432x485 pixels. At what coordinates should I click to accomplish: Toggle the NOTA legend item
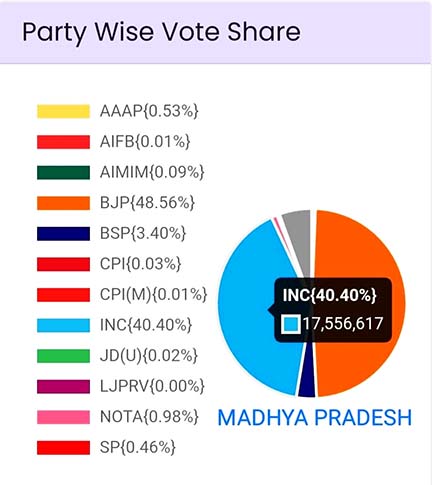point(118,417)
